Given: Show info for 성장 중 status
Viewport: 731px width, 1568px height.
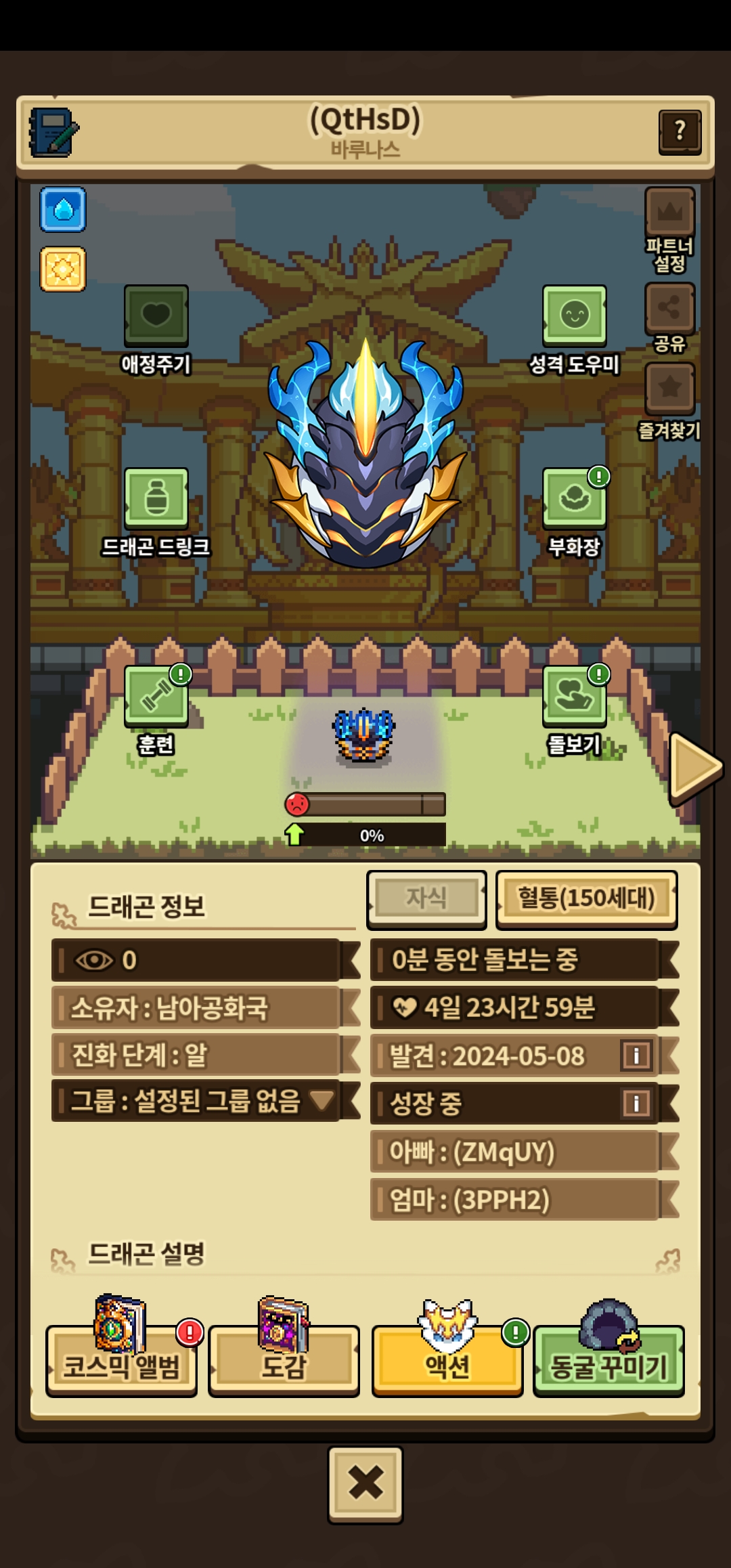Looking at the screenshot, I should [x=636, y=1103].
